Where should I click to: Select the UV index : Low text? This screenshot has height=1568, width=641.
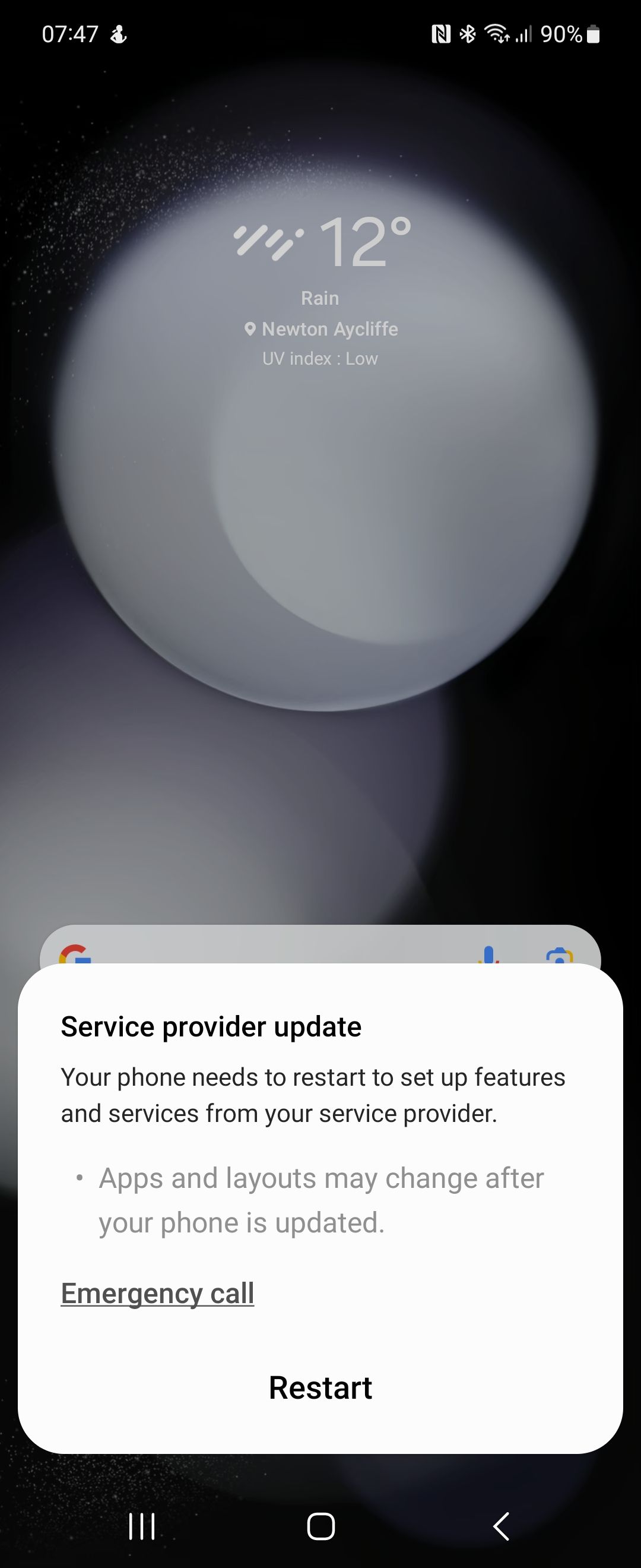click(x=320, y=359)
